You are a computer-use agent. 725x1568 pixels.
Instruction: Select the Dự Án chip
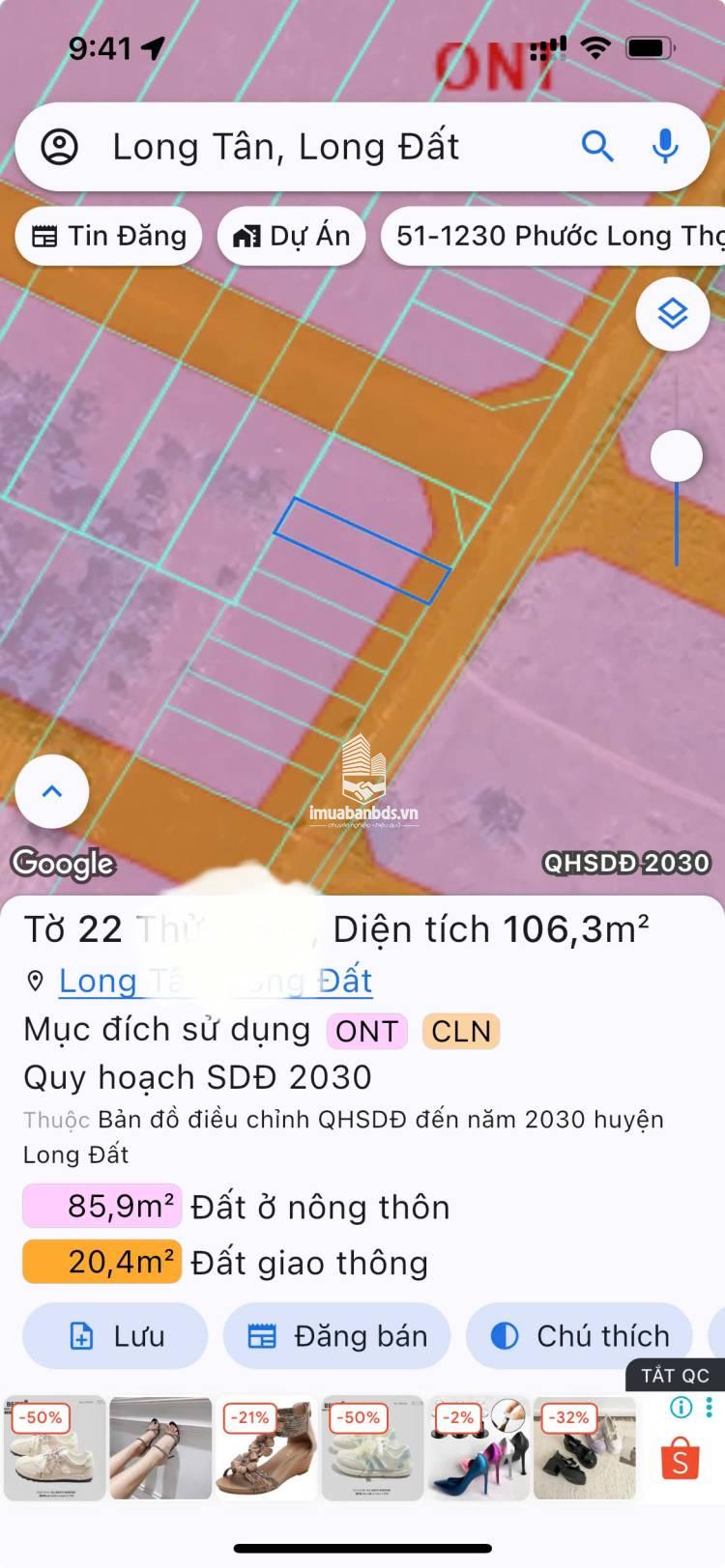tap(291, 236)
